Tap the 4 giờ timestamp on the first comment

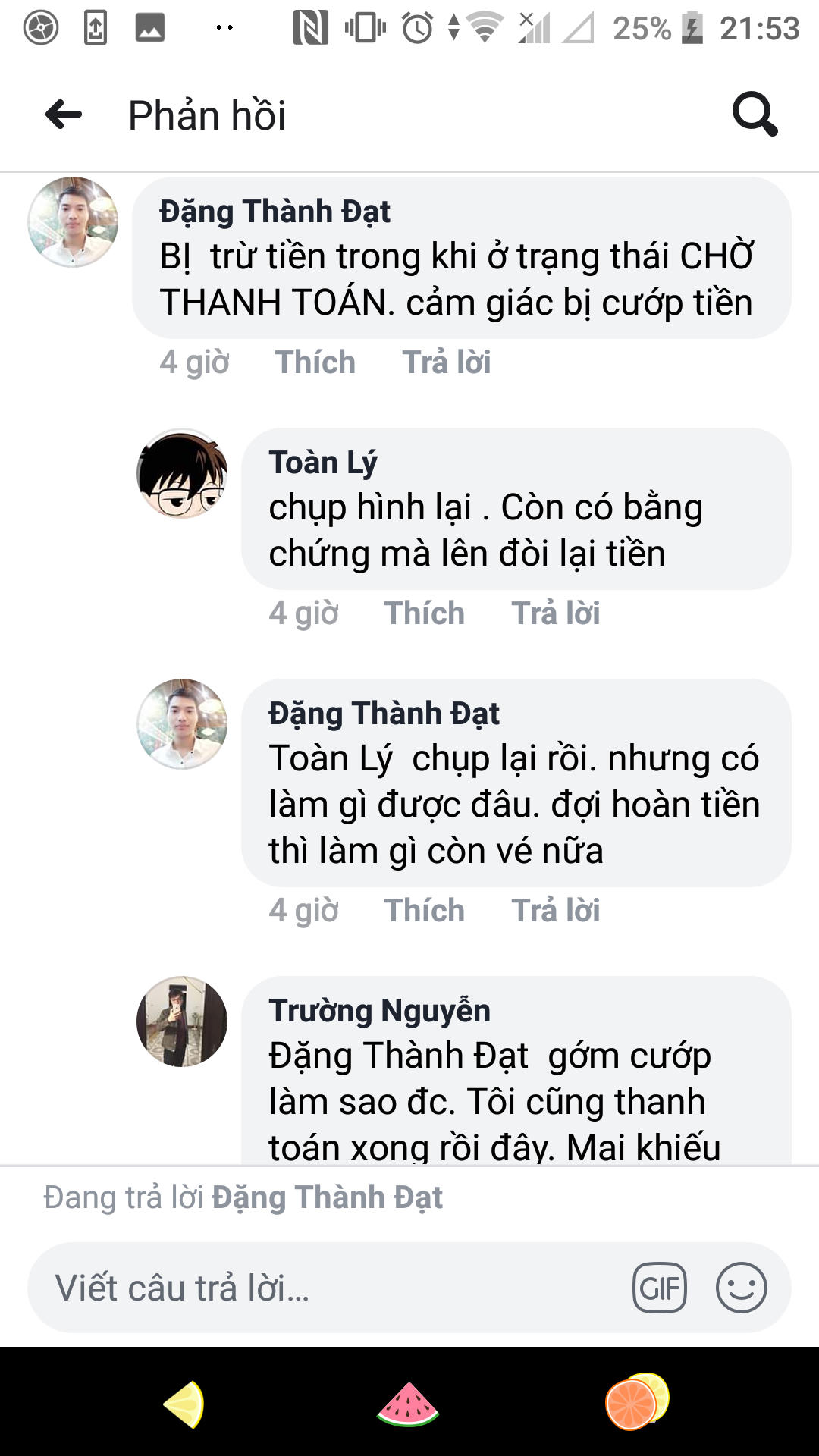pos(193,362)
